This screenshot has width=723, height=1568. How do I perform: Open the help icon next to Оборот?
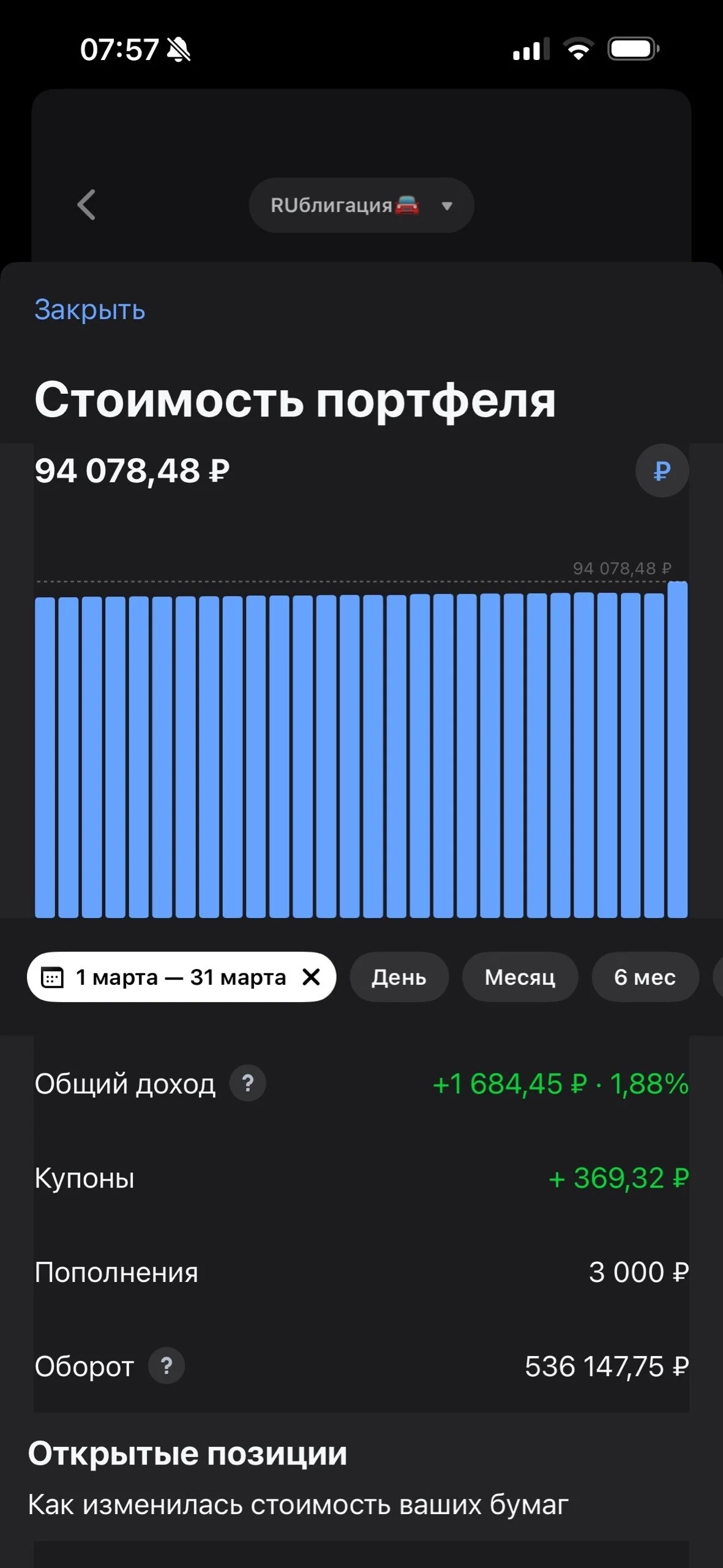point(167,1366)
